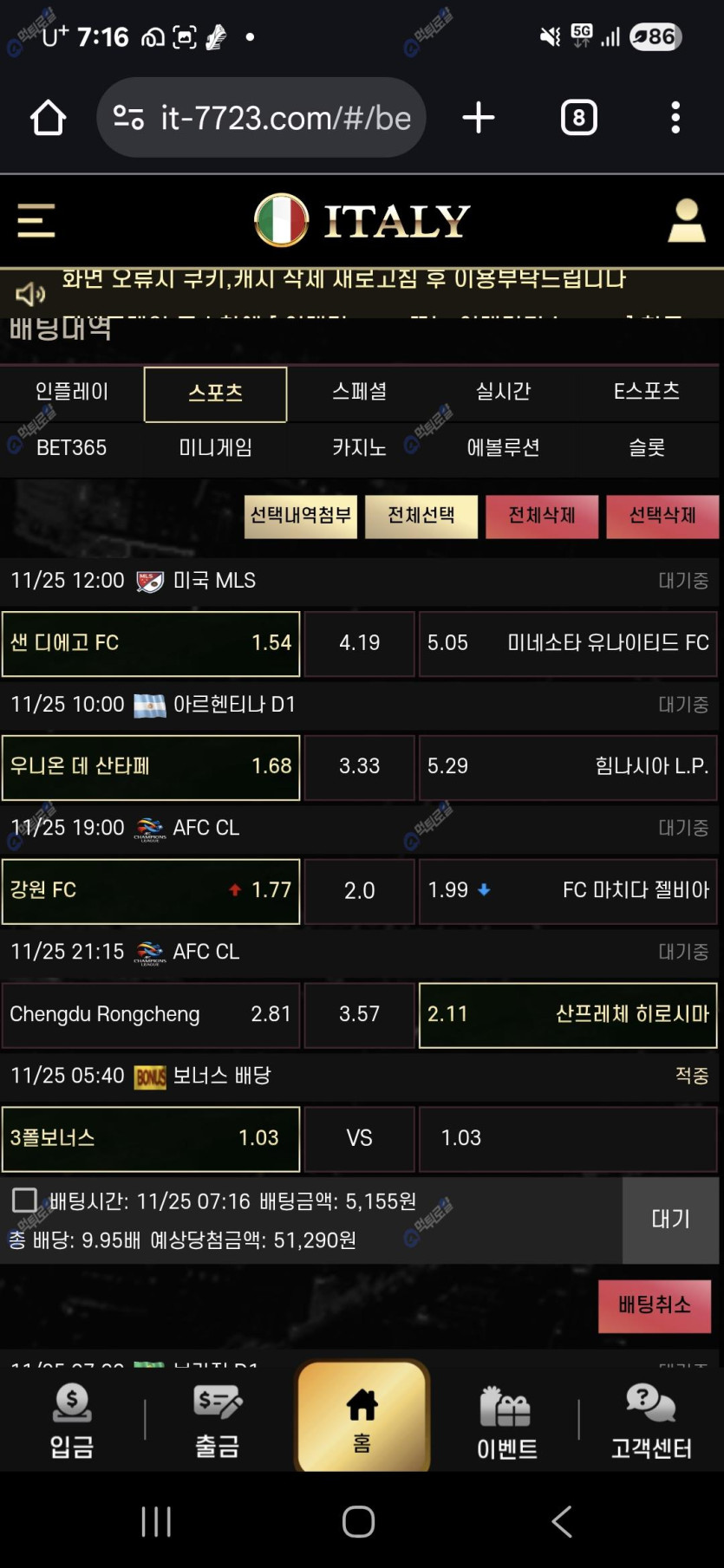Tap the 선택내역첨부 button

pyautogui.click(x=300, y=516)
